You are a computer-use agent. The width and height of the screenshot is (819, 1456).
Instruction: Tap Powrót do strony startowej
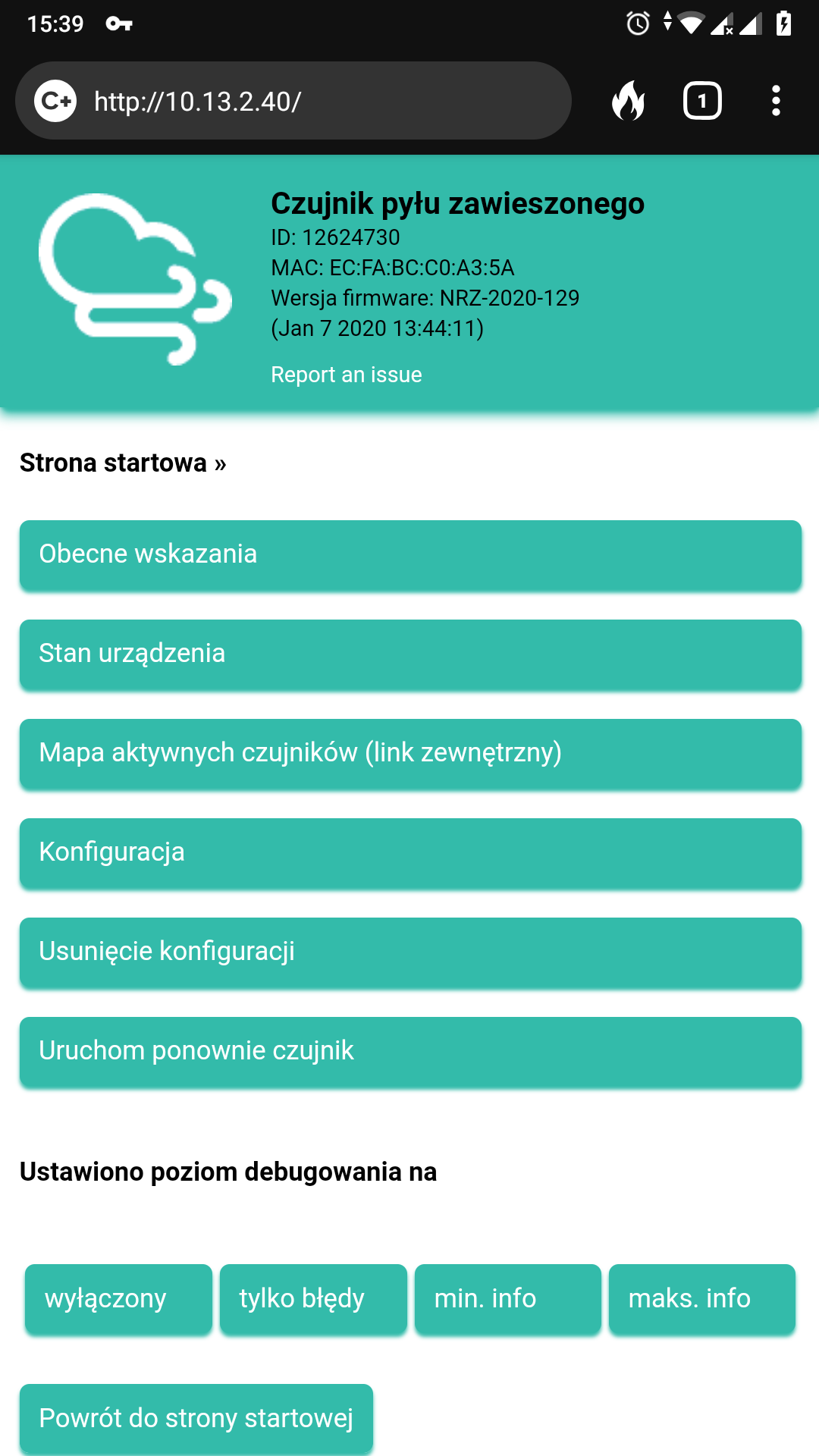point(196,1419)
